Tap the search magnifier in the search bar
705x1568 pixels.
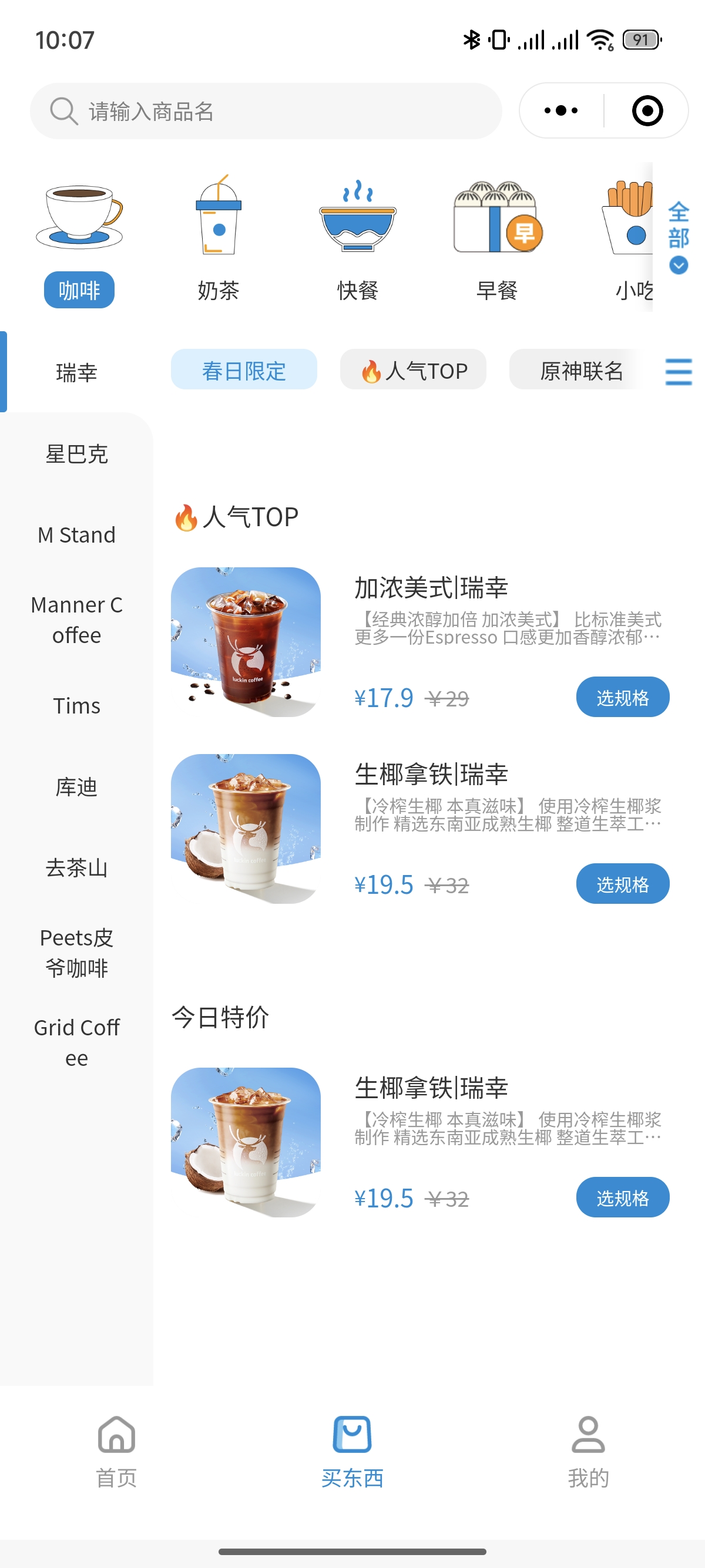(60, 111)
